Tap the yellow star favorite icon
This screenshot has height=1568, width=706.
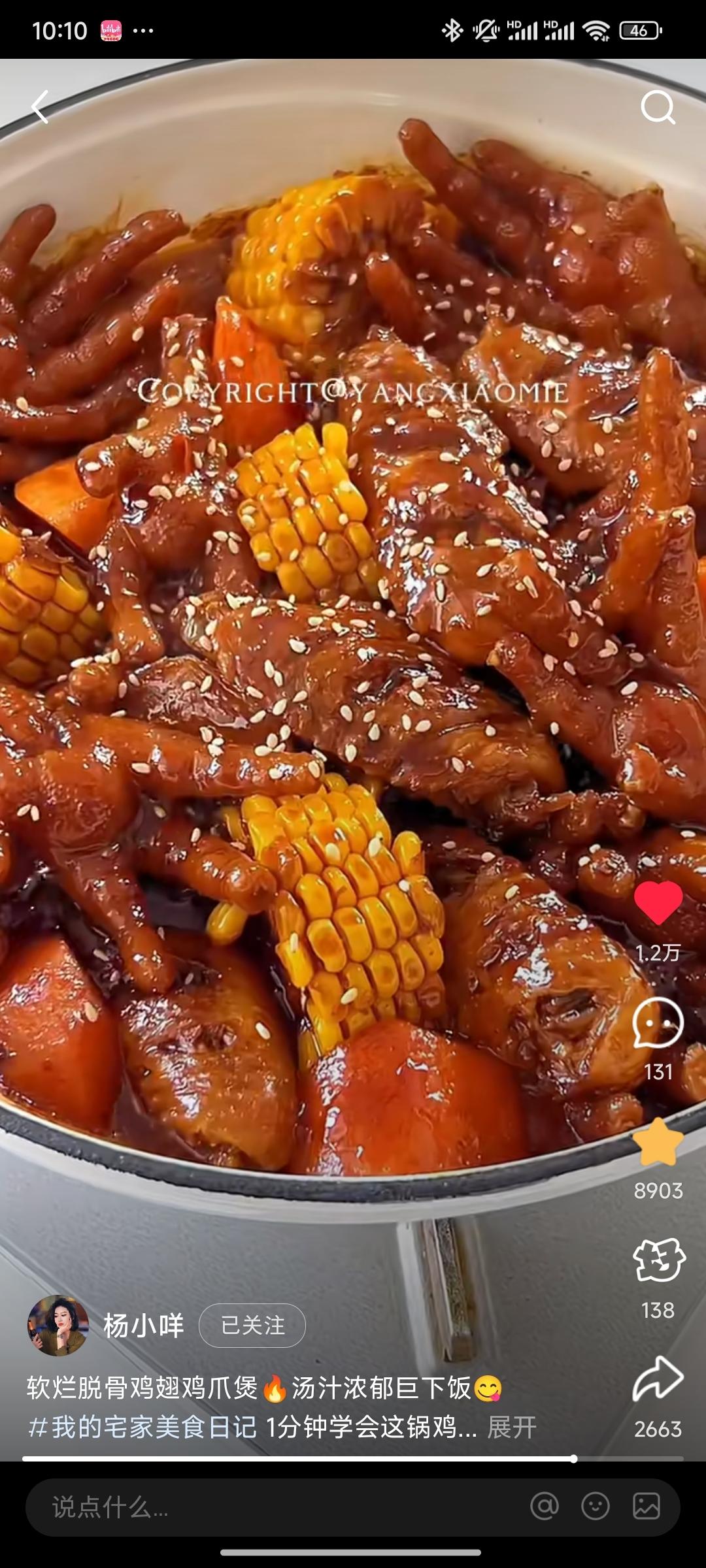(658, 1143)
